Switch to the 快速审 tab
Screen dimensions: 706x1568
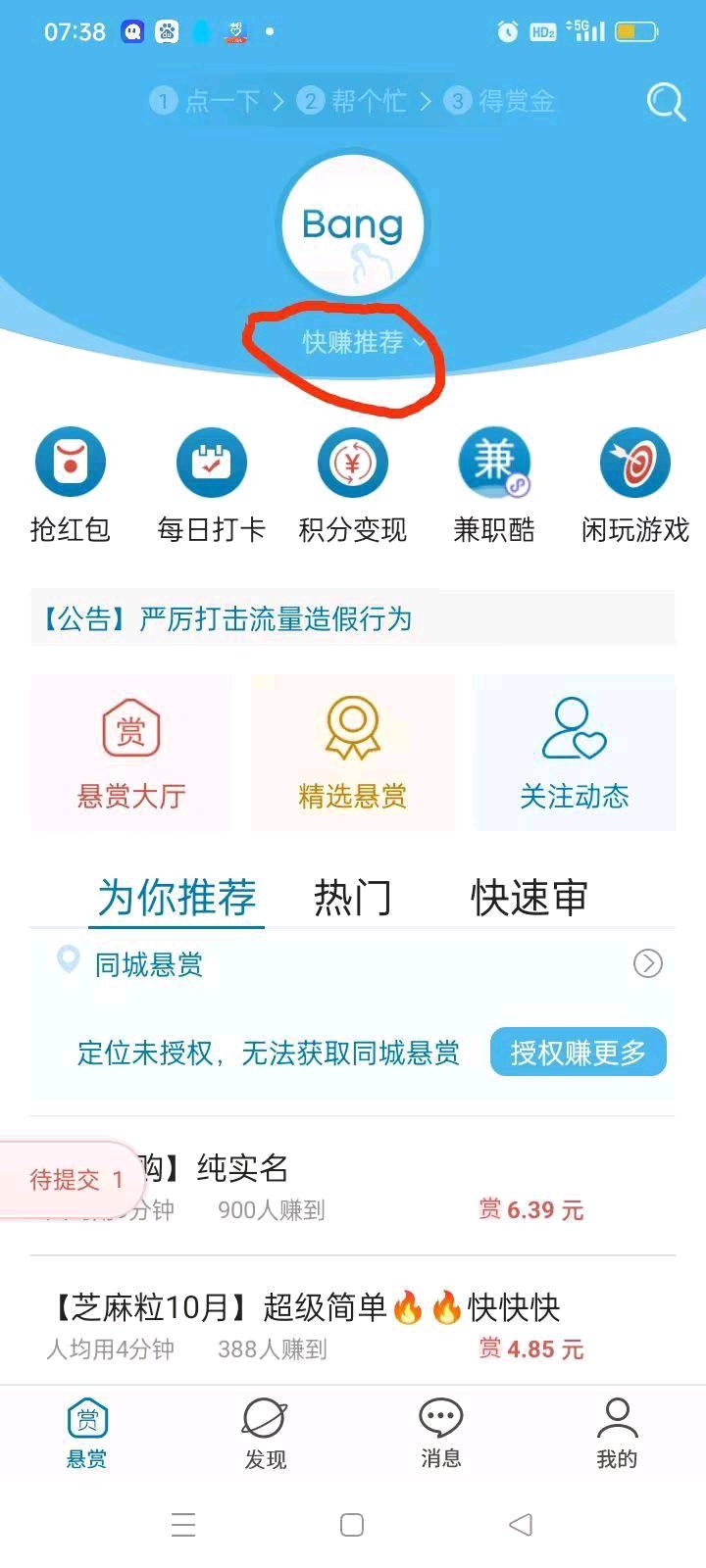click(x=529, y=898)
